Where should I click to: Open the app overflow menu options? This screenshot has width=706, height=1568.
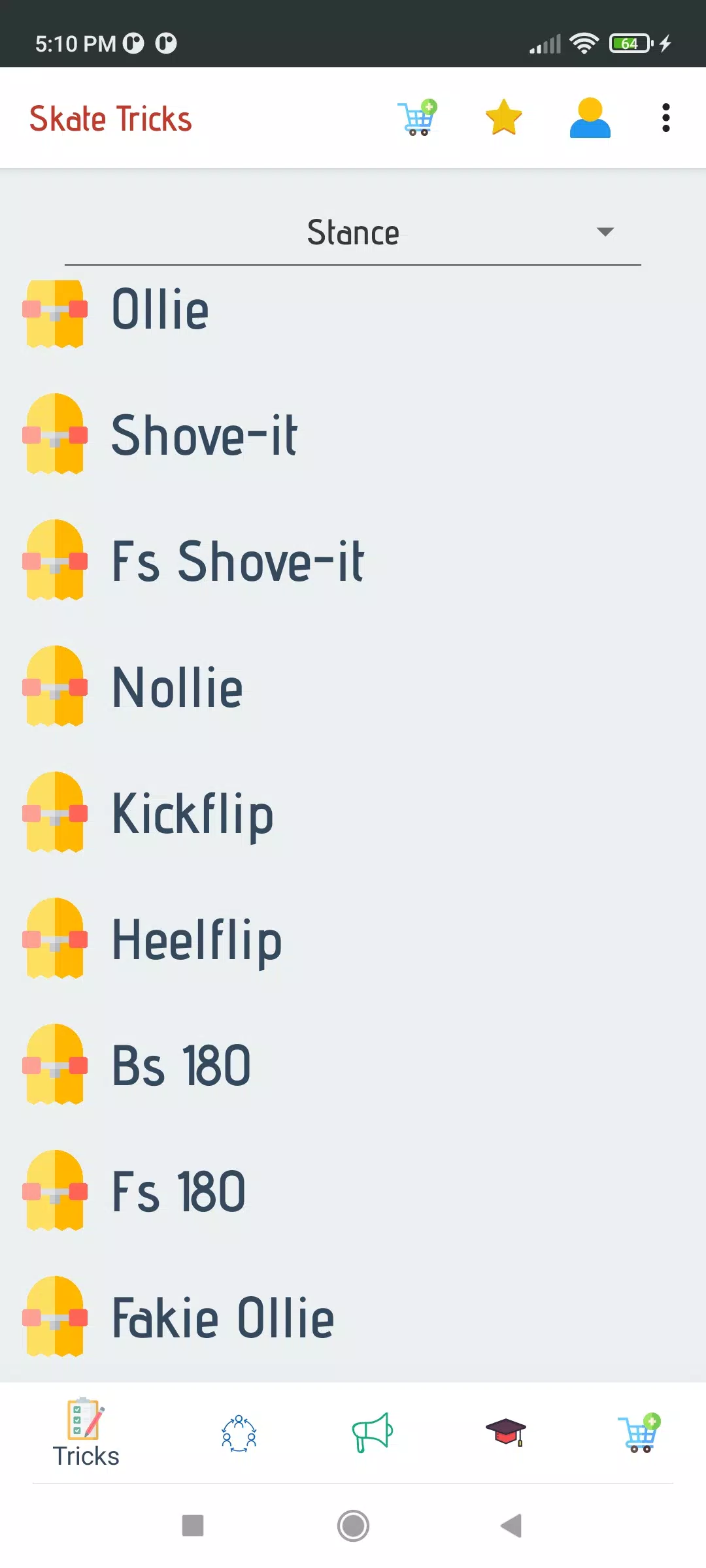pyautogui.click(x=665, y=118)
